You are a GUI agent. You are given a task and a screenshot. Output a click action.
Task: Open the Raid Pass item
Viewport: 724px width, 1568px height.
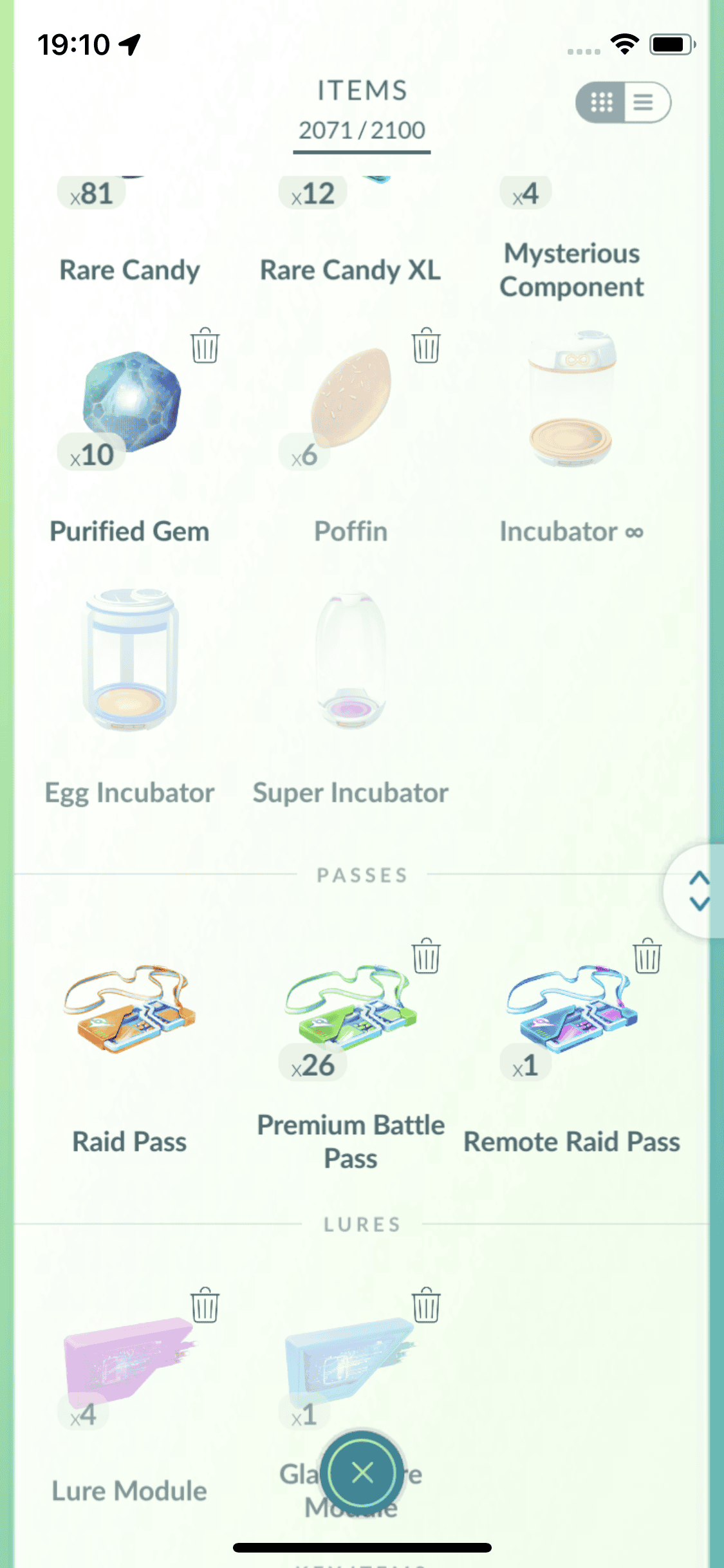(130, 1011)
